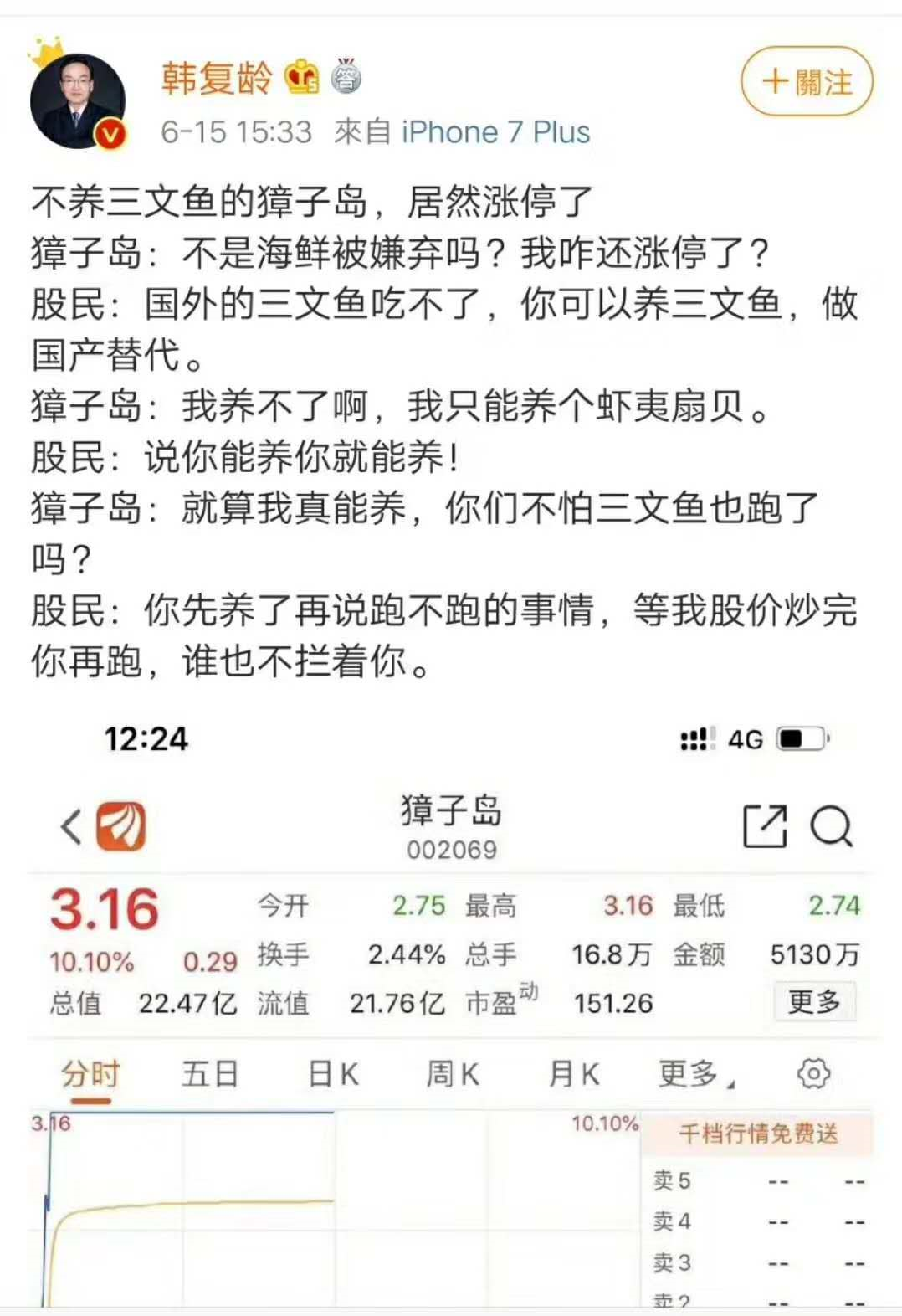902x1316 pixels.
Task: Follow 韩复龄 with the 關注 button
Action: pyautogui.click(x=807, y=81)
